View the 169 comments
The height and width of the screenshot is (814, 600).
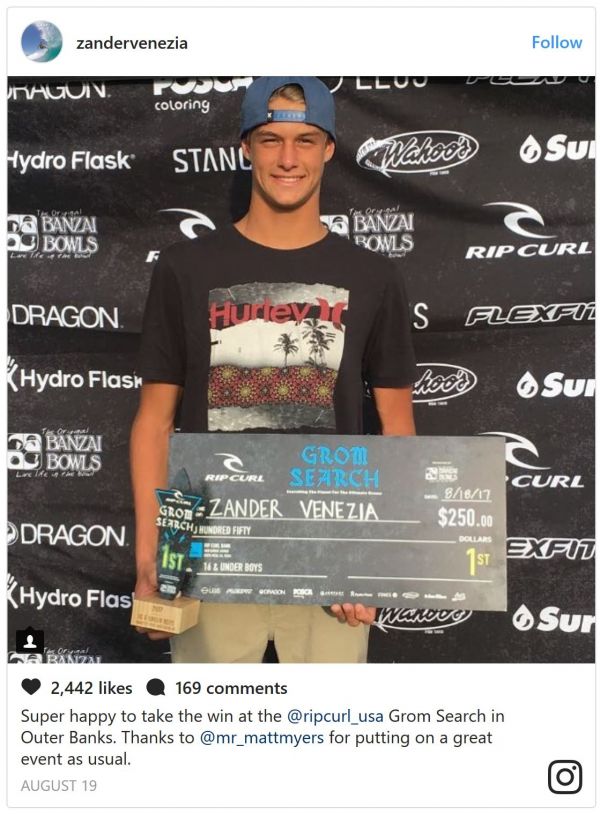pos(218,688)
